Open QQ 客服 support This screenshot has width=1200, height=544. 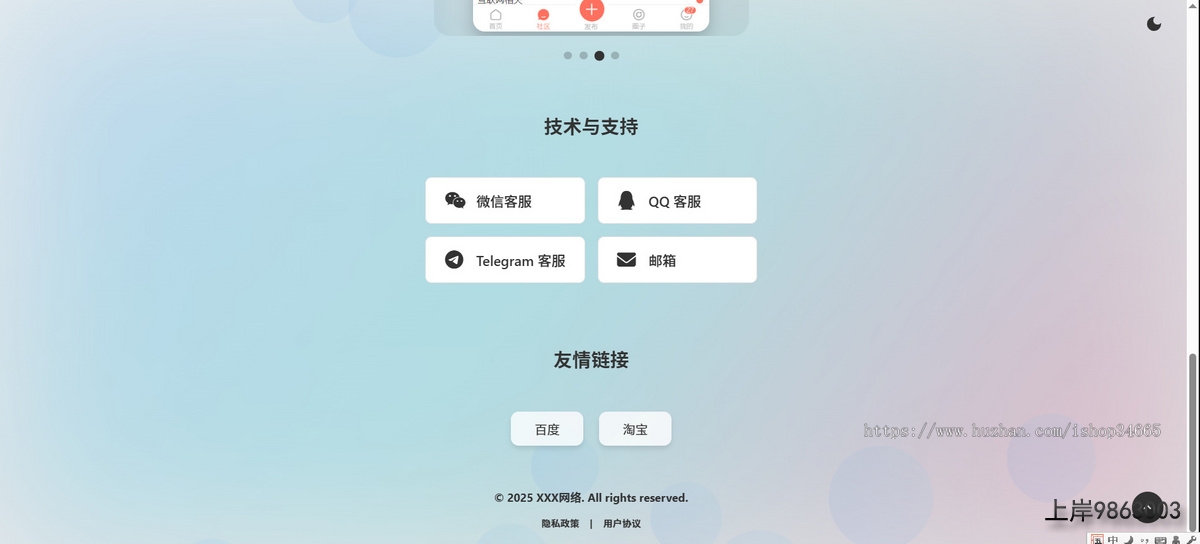pyautogui.click(x=677, y=201)
